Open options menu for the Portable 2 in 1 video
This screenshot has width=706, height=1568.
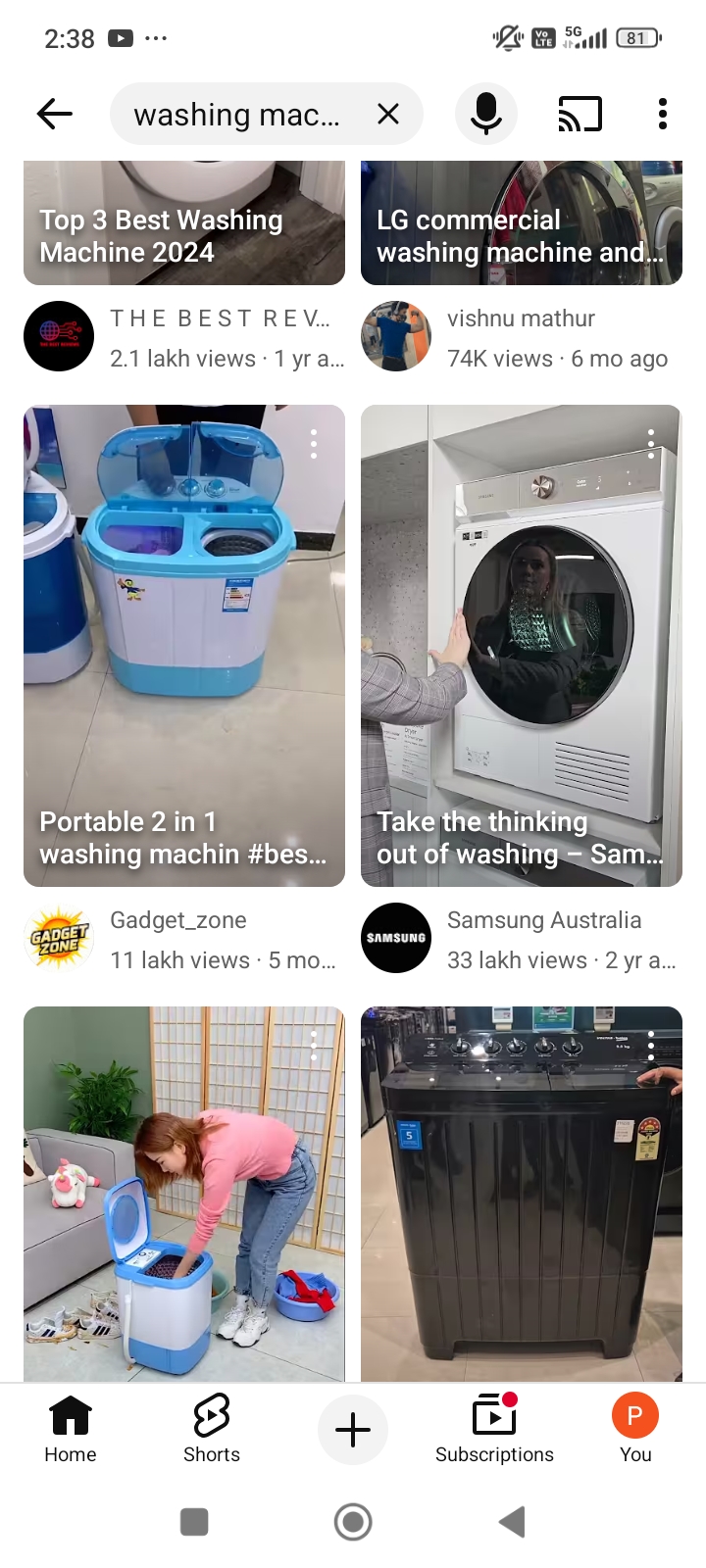[x=313, y=443]
